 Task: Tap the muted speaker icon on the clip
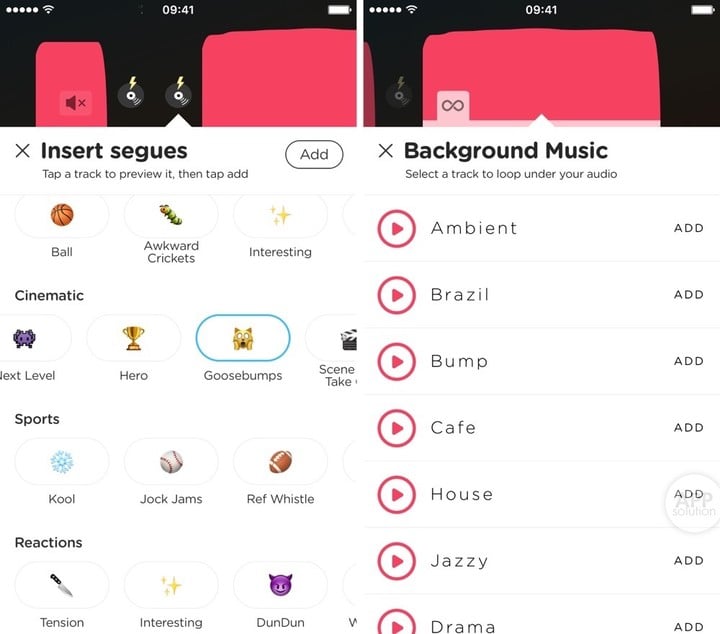tap(75, 102)
